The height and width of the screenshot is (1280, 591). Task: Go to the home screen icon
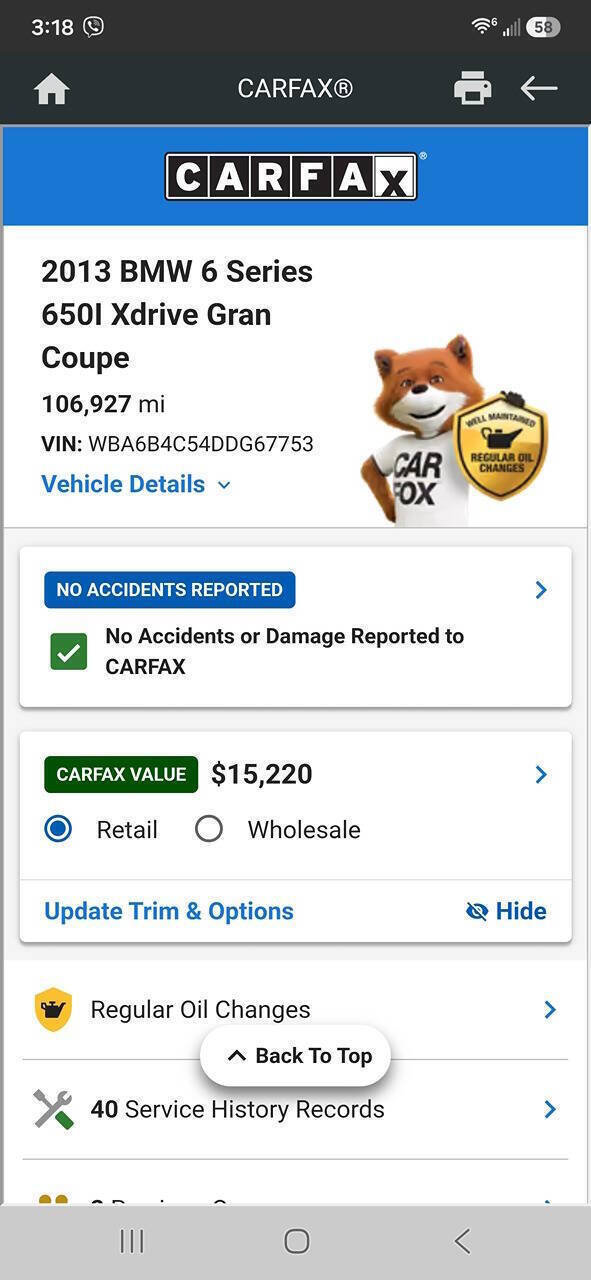click(51, 89)
